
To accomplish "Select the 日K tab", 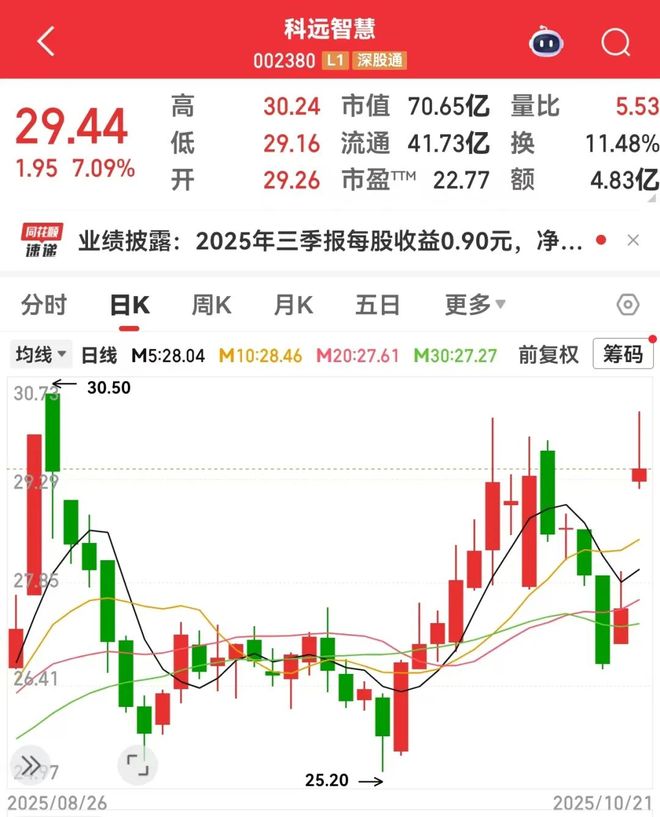I will tap(128, 304).
